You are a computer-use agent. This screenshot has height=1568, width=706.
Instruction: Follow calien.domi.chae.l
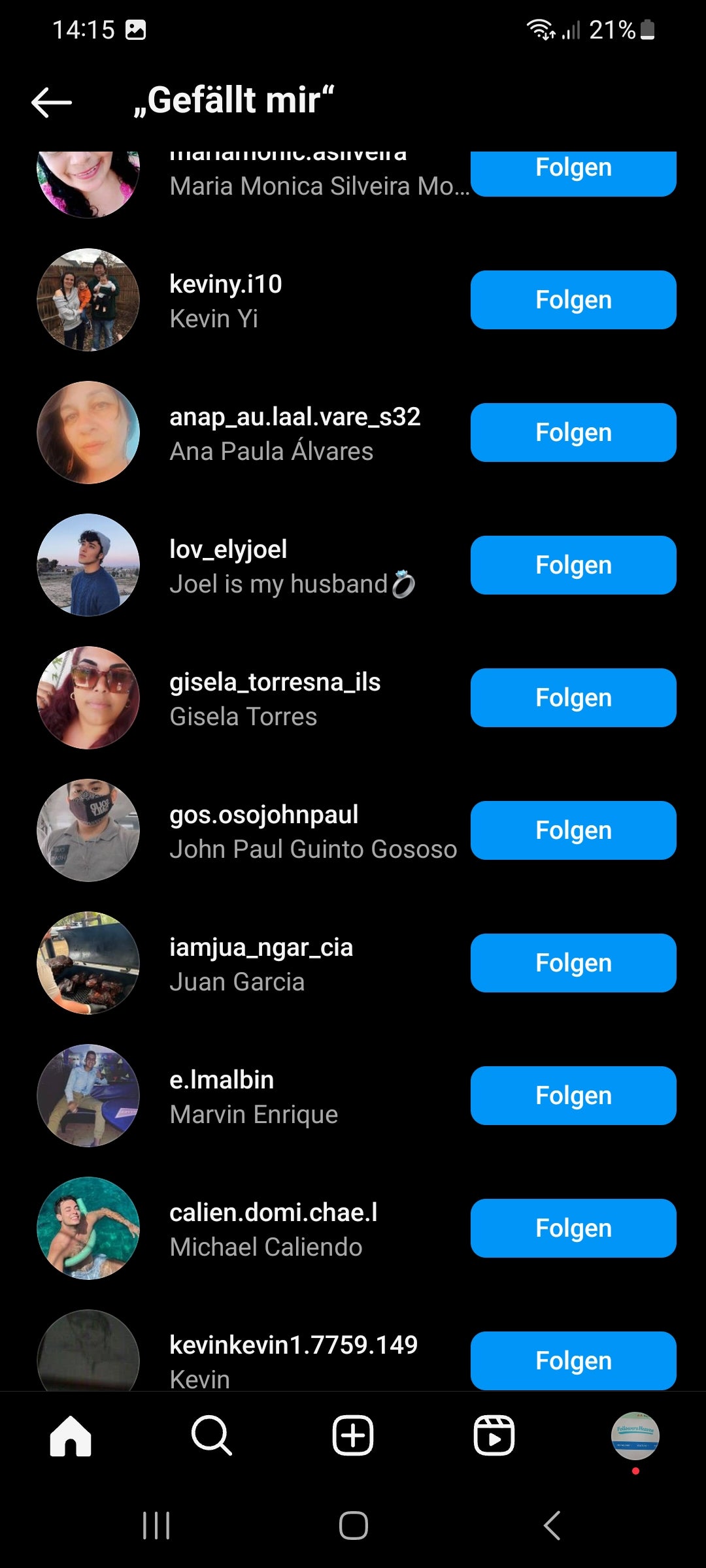[573, 1228]
